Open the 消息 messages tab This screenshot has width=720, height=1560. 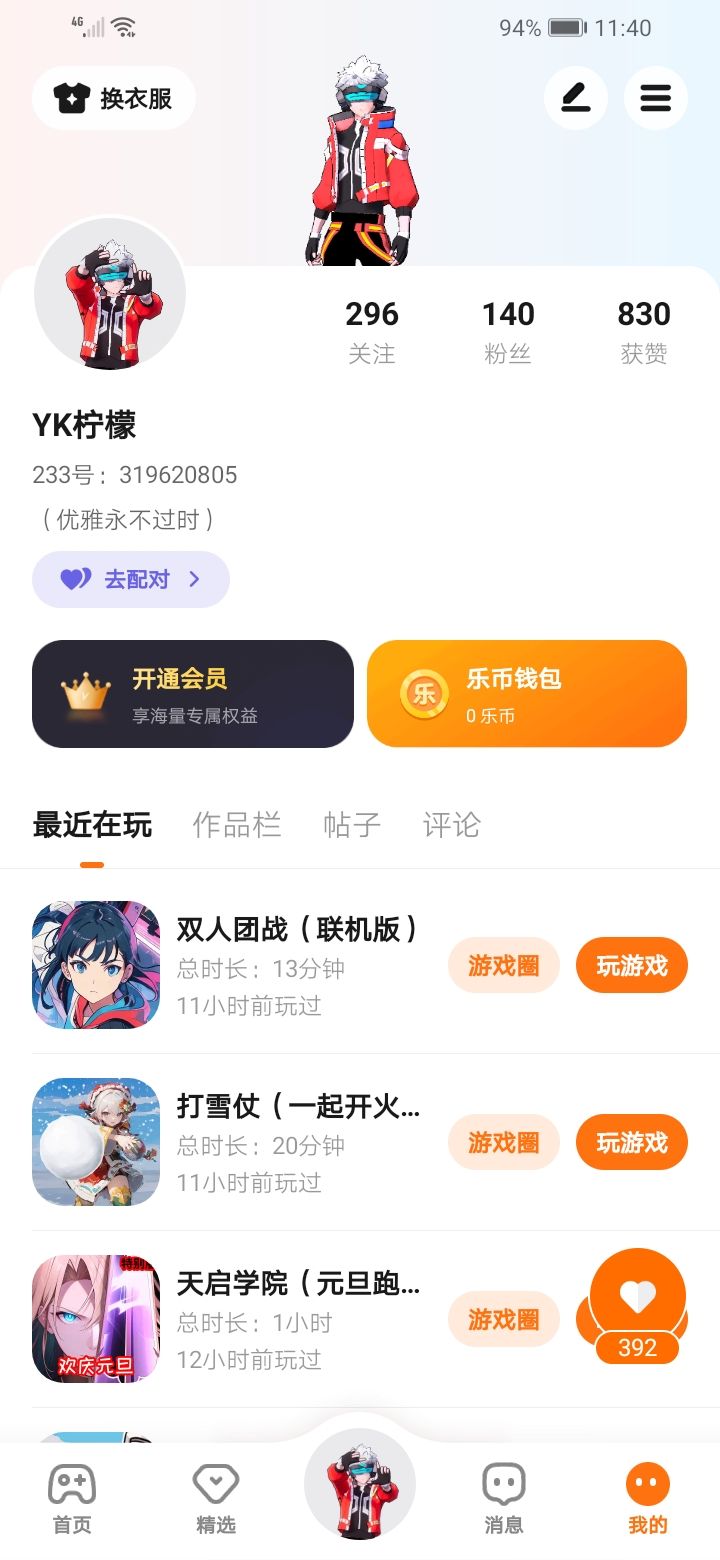[x=503, y=1499]
